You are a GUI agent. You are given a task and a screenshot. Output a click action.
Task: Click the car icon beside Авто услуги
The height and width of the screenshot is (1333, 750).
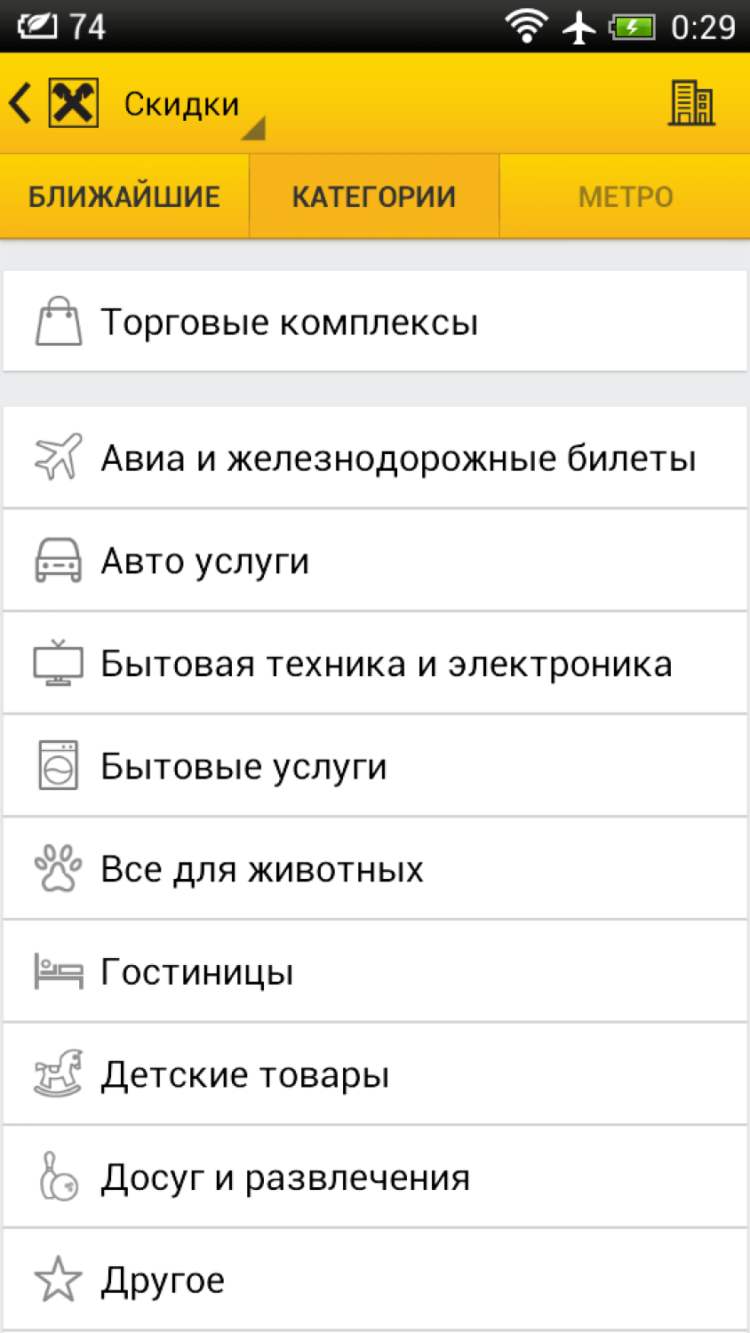coord(58,560)
